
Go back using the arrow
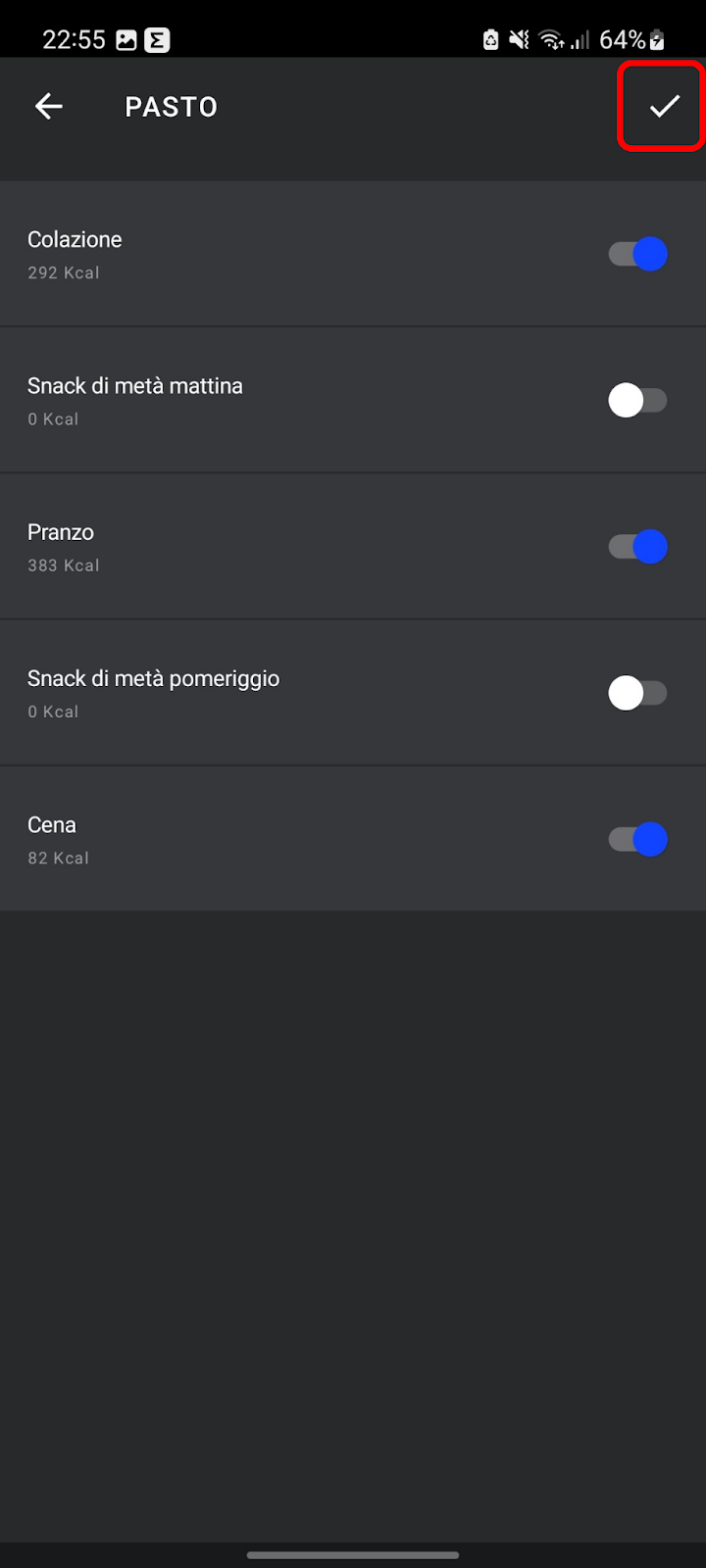(48, 106)
